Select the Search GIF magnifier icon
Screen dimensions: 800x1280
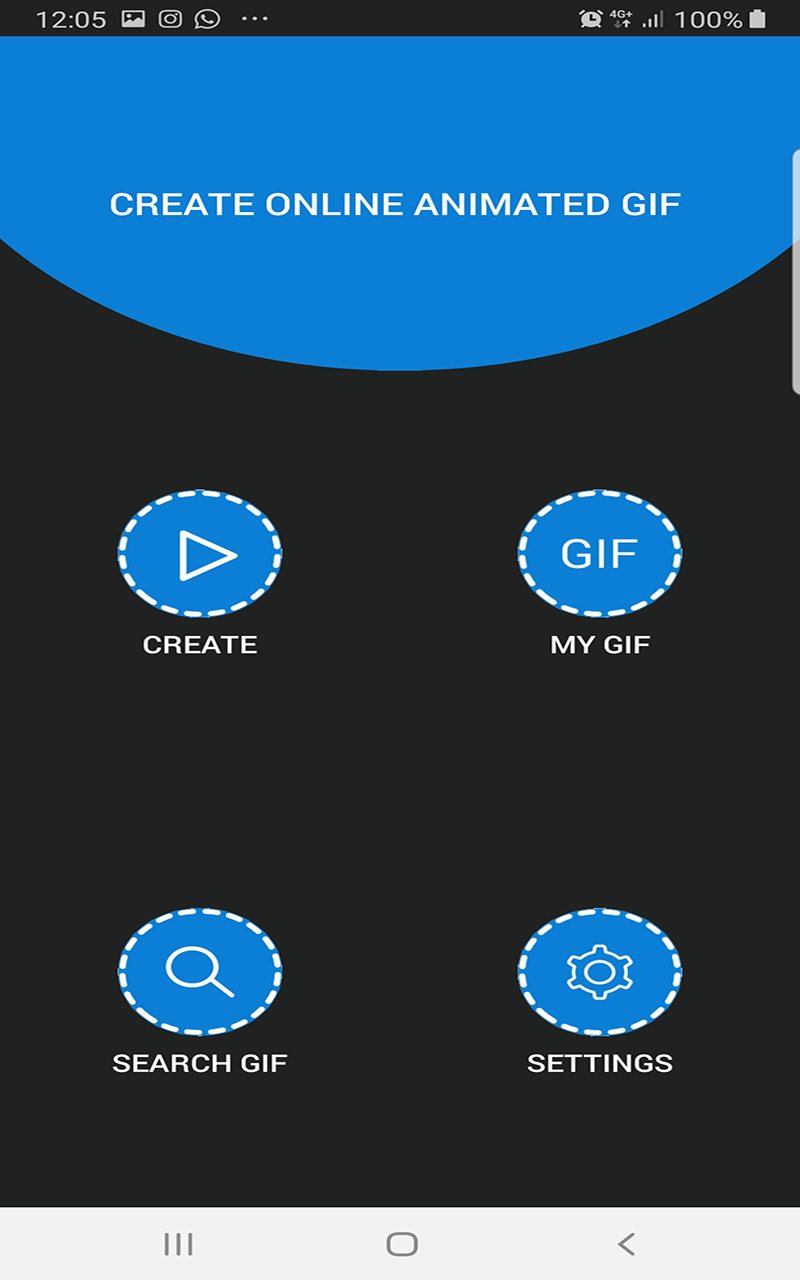click(200, 971)
